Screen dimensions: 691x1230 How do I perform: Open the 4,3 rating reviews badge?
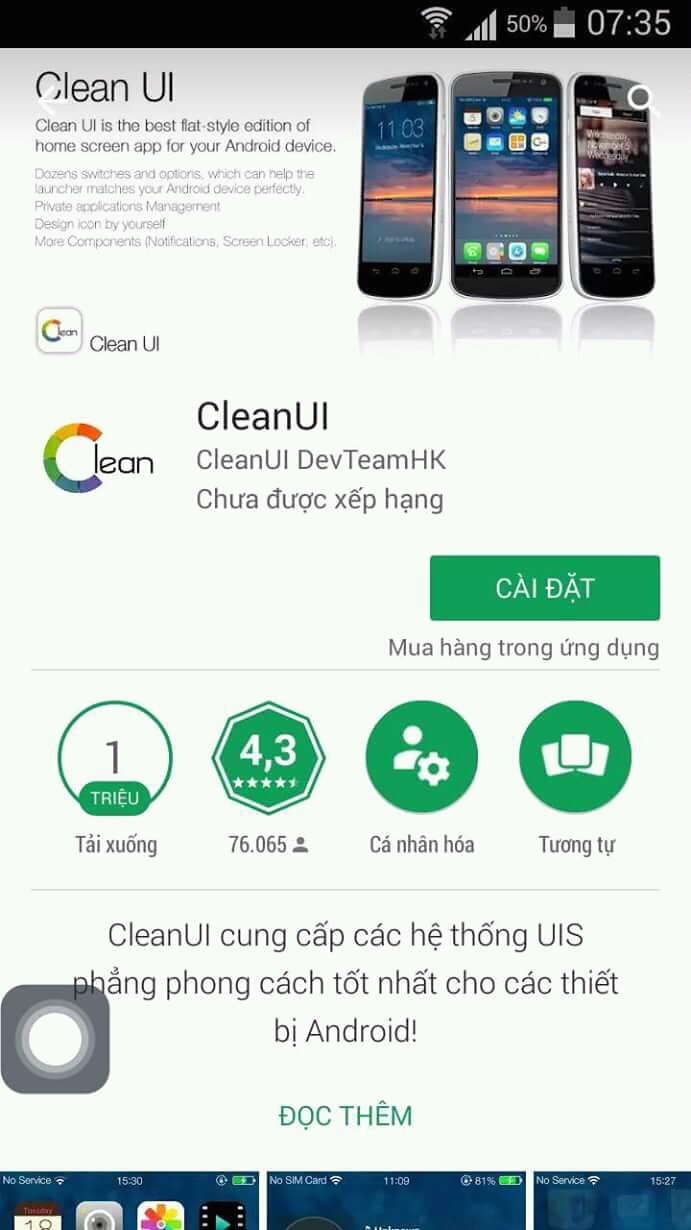click(x=268, y=758)
